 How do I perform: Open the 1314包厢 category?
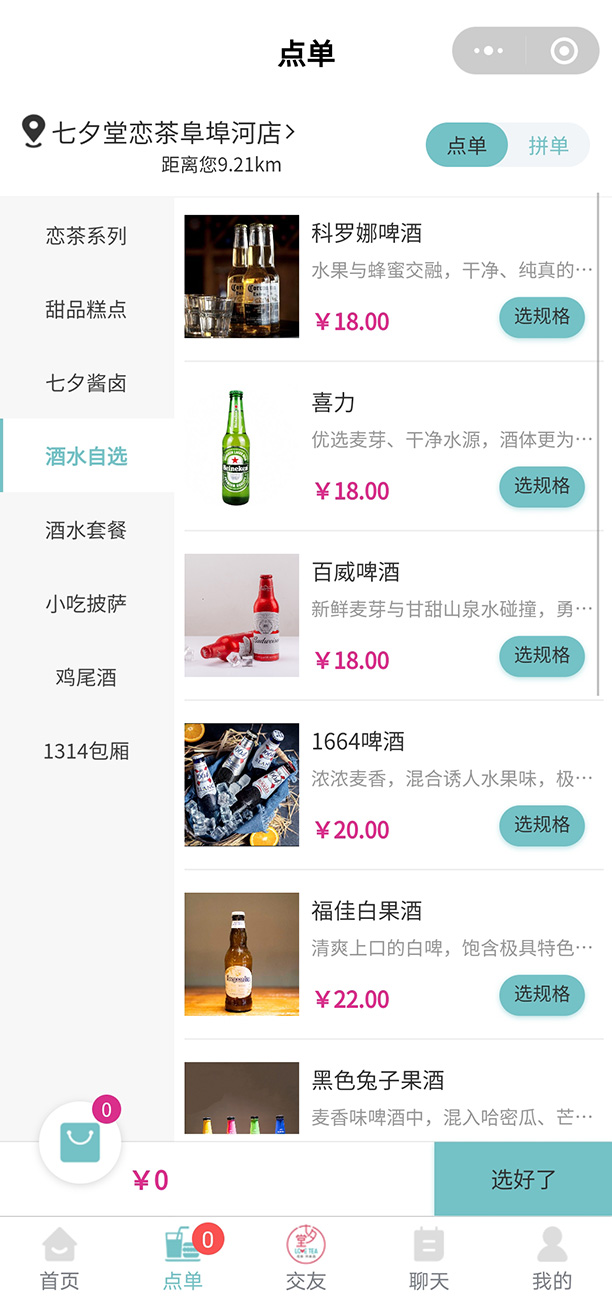(x=86, y=751)
